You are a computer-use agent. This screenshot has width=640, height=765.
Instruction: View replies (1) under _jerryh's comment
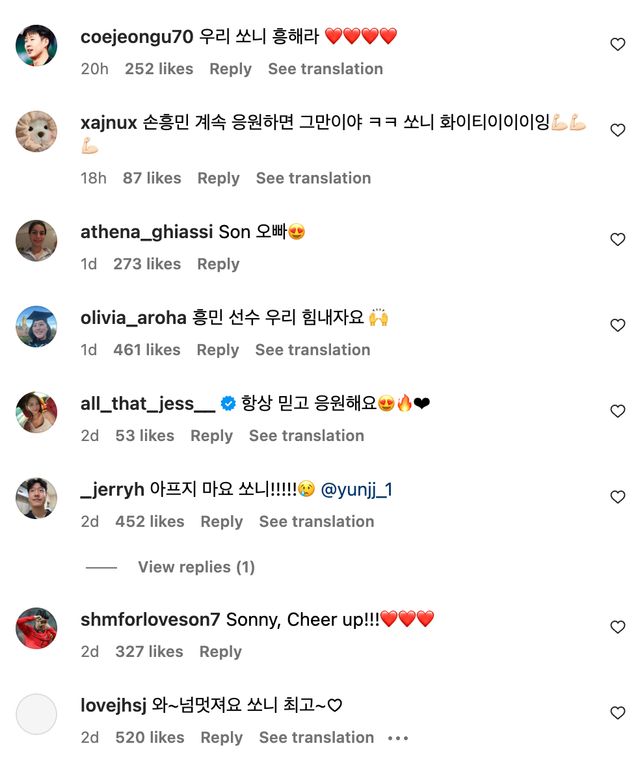pyautogui.click(x=196, y=567)
